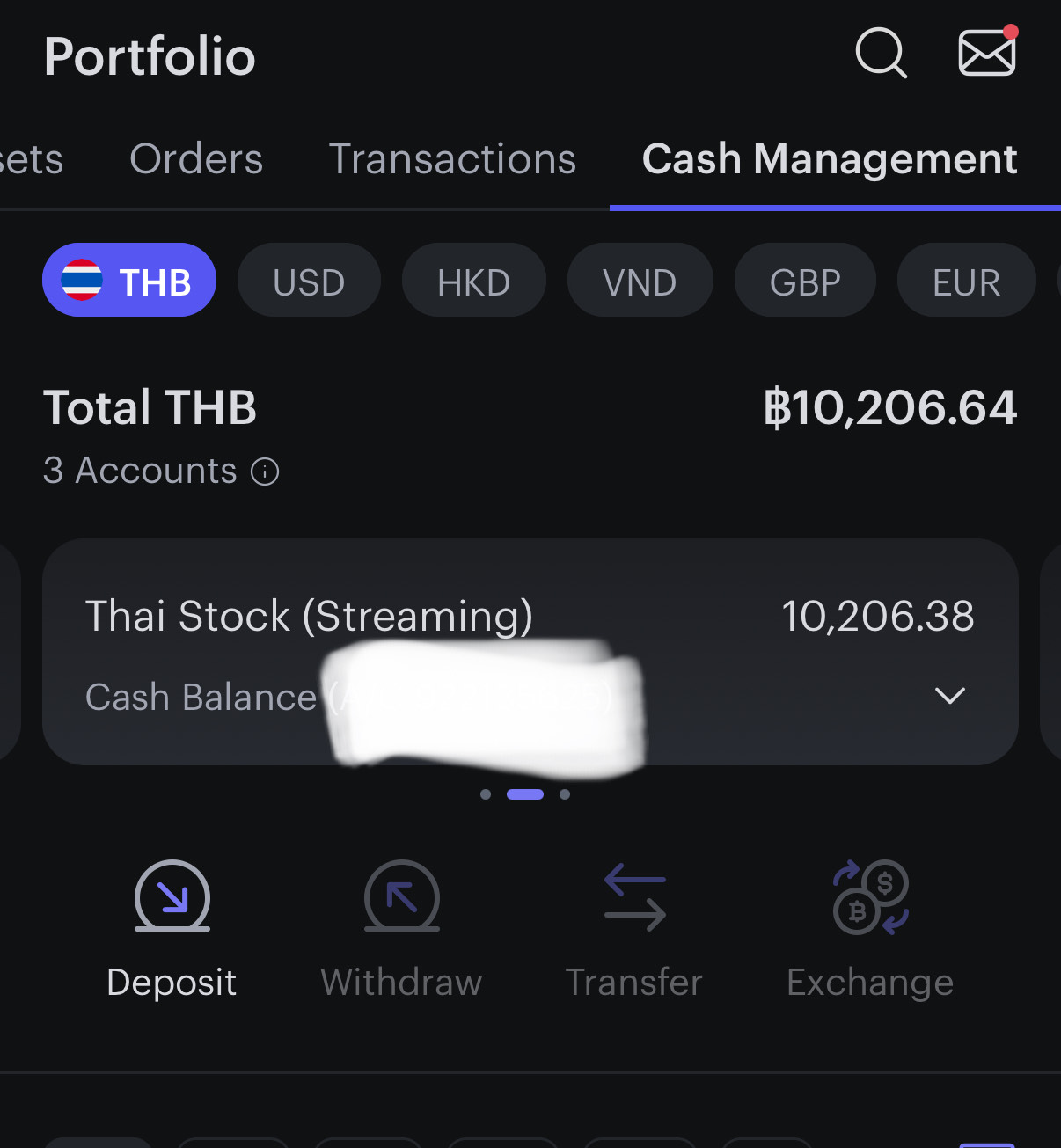Select the THB currency chip
1061x1148 pixels.
(129, 281)
